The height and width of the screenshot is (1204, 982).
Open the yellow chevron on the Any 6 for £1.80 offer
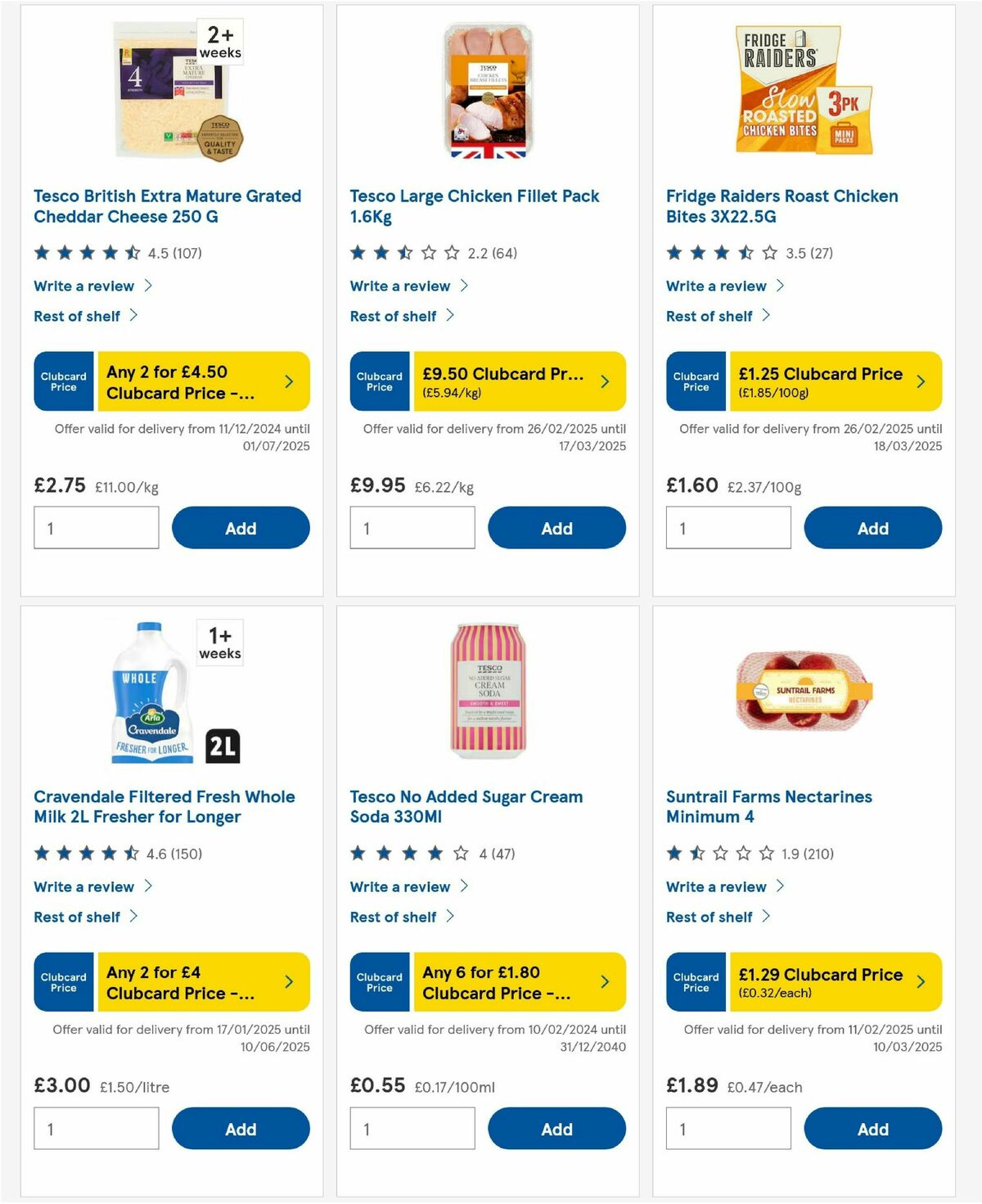[605, 981]
